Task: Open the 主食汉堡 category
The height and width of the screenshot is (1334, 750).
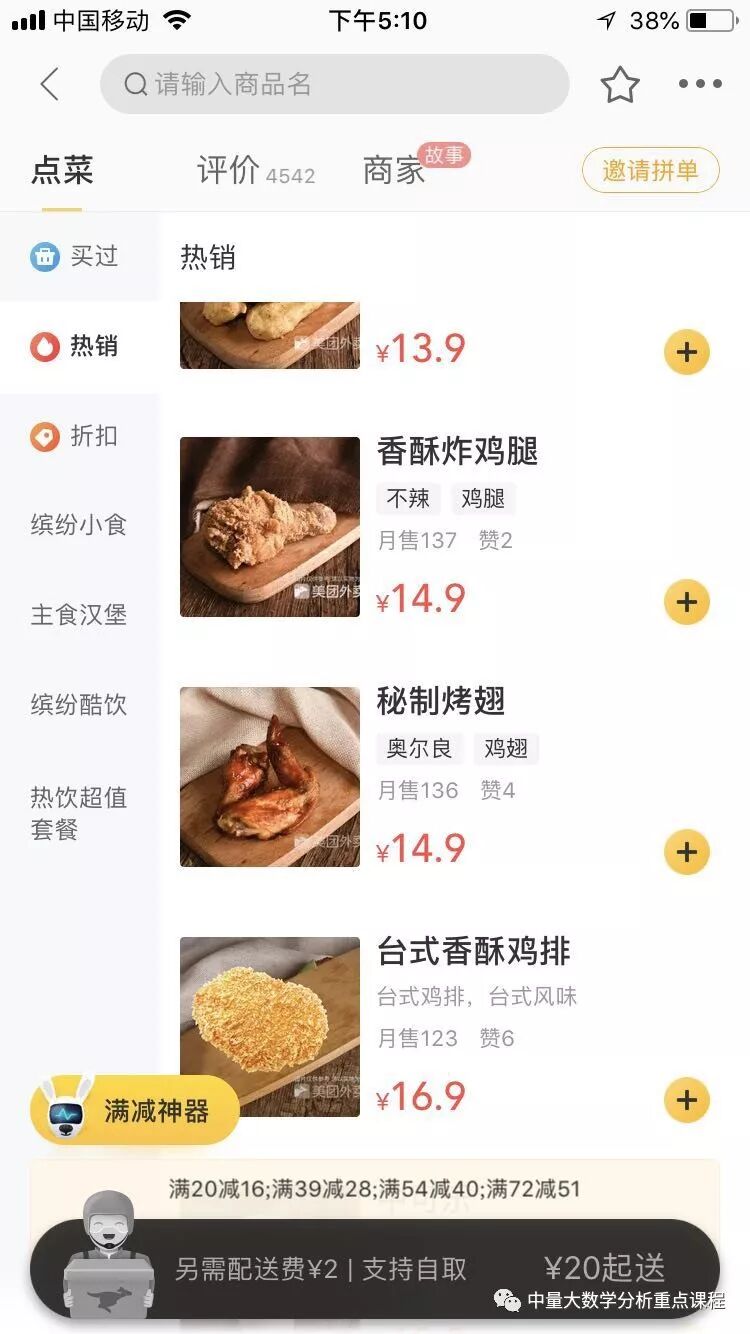Action: tap(78, 615)
